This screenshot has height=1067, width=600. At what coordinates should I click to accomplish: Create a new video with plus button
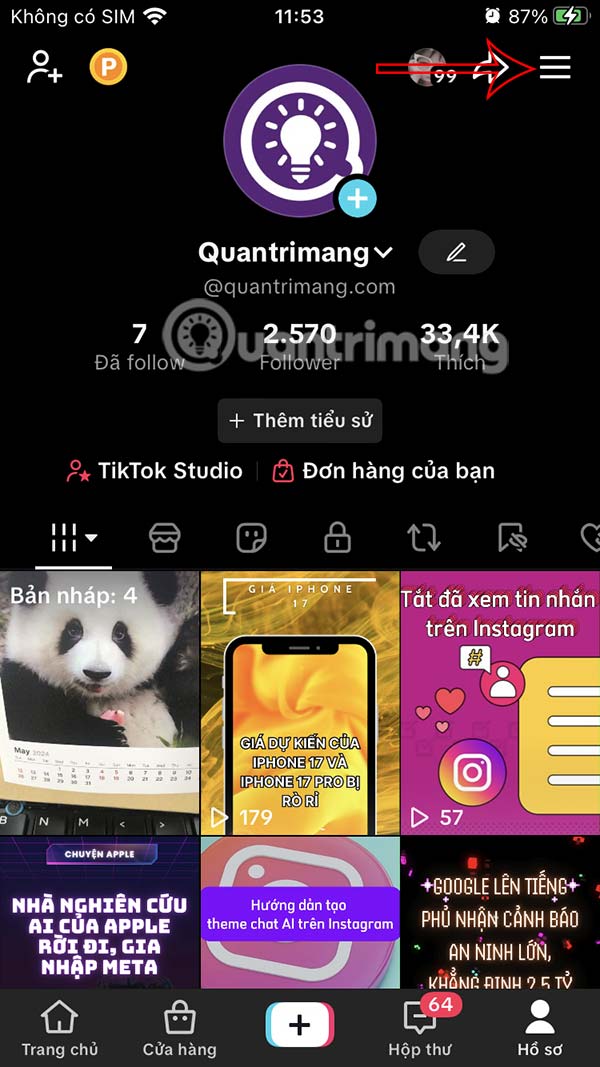tap(300, 1026)
